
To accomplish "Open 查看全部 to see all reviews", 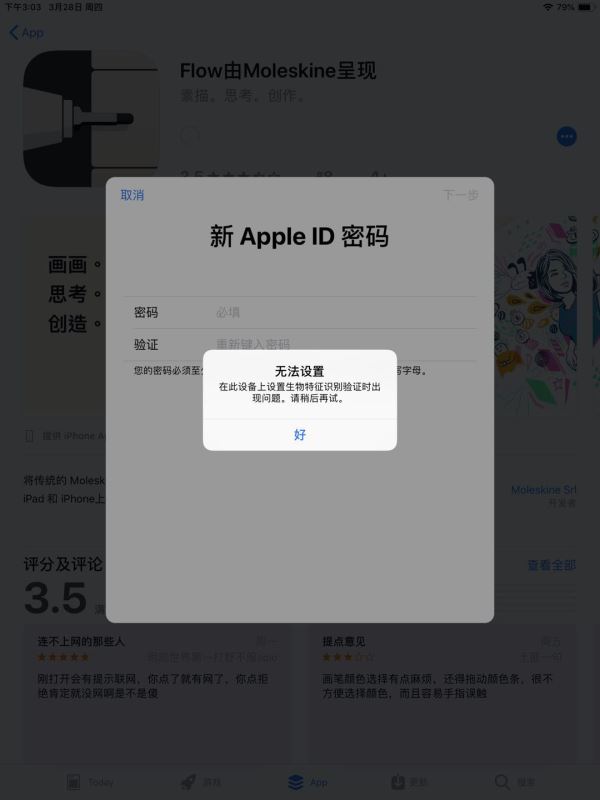I will coord(551,565).
